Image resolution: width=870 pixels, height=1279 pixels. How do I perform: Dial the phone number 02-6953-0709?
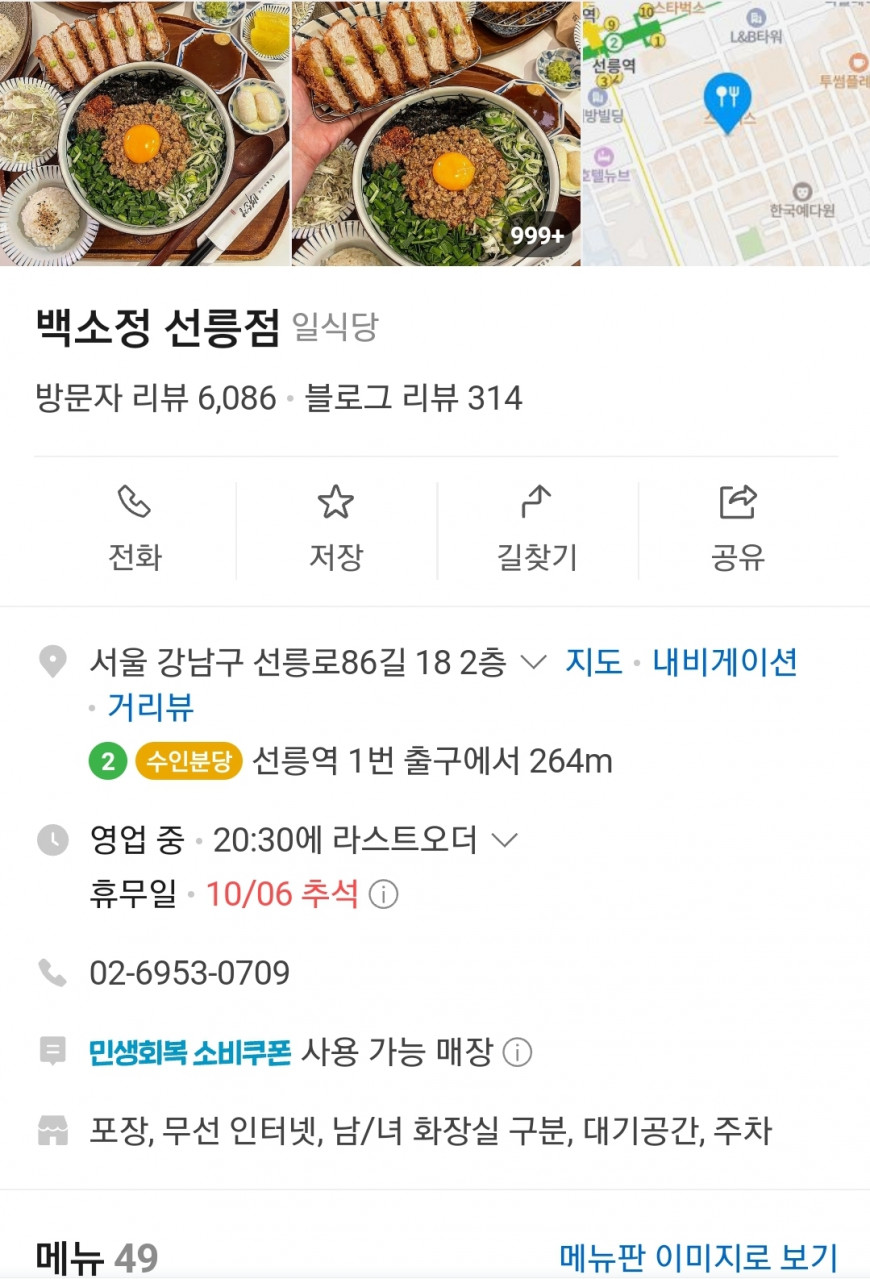189,973
